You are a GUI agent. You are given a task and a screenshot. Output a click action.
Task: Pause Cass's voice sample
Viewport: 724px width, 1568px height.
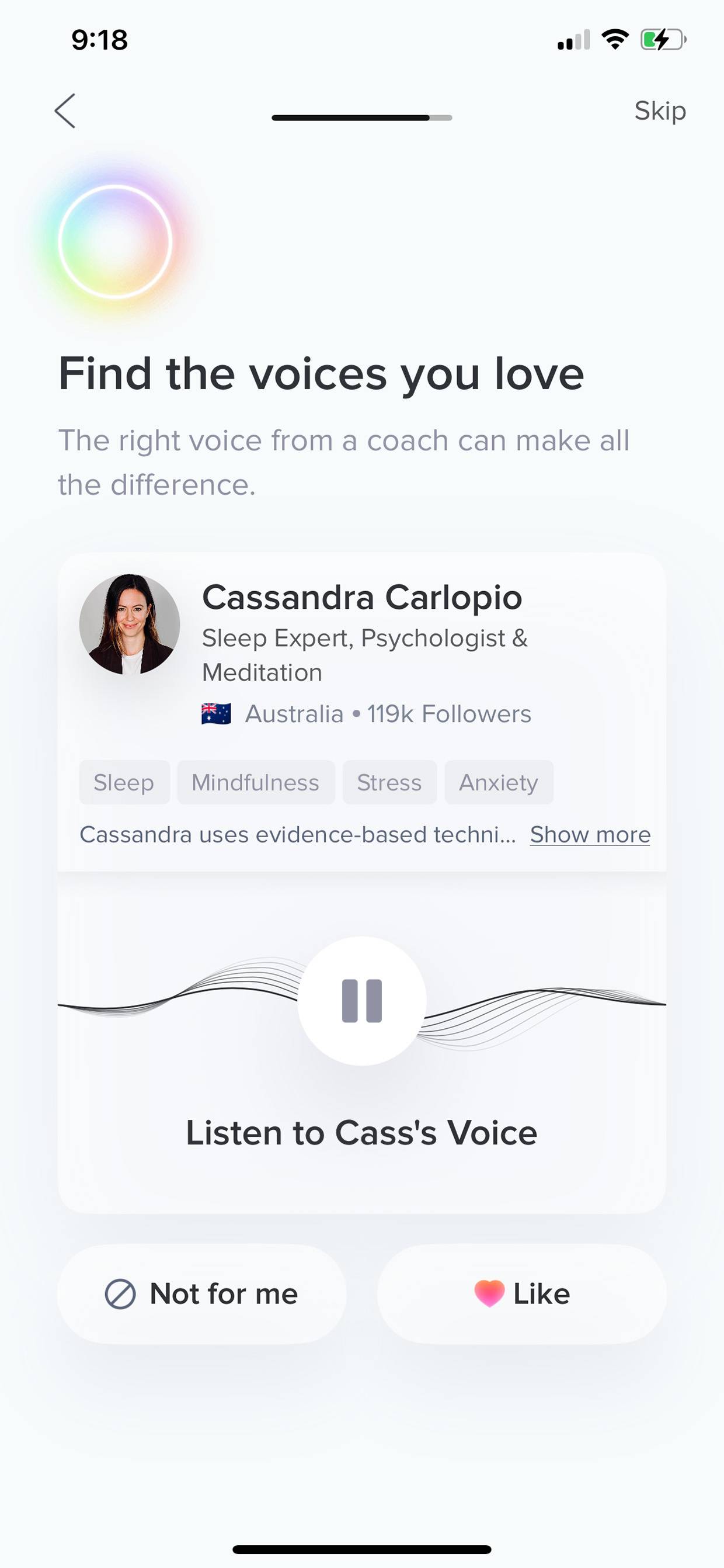[362, 1001]
